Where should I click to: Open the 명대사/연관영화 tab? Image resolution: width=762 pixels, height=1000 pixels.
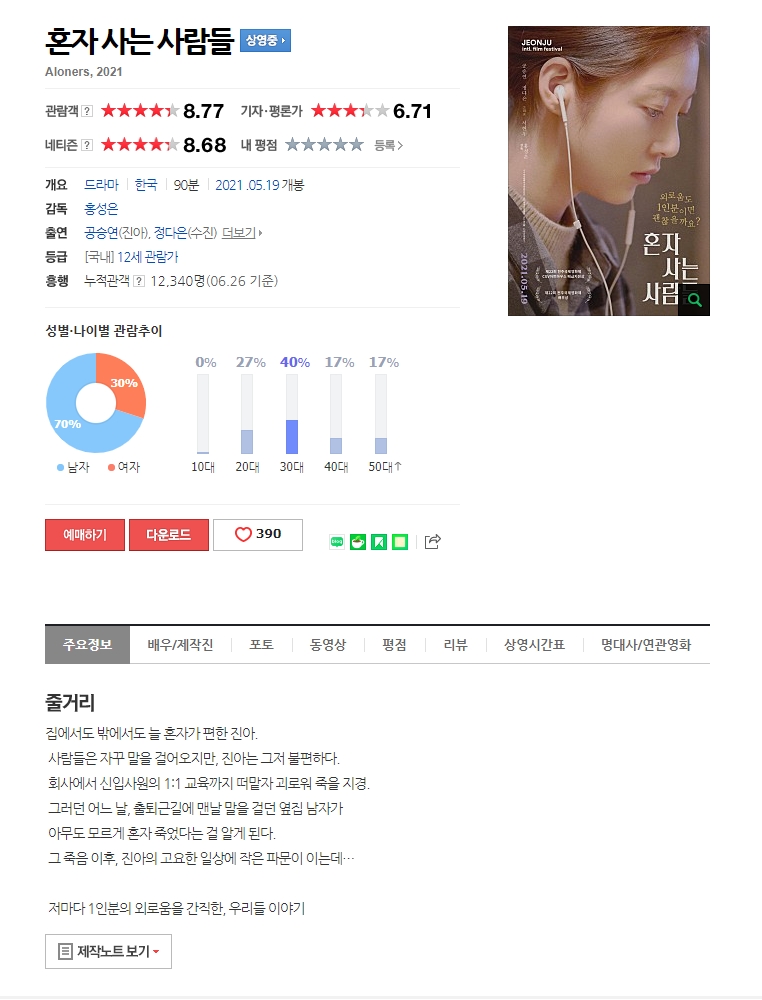pyautogui.click(x=646, y=645)
